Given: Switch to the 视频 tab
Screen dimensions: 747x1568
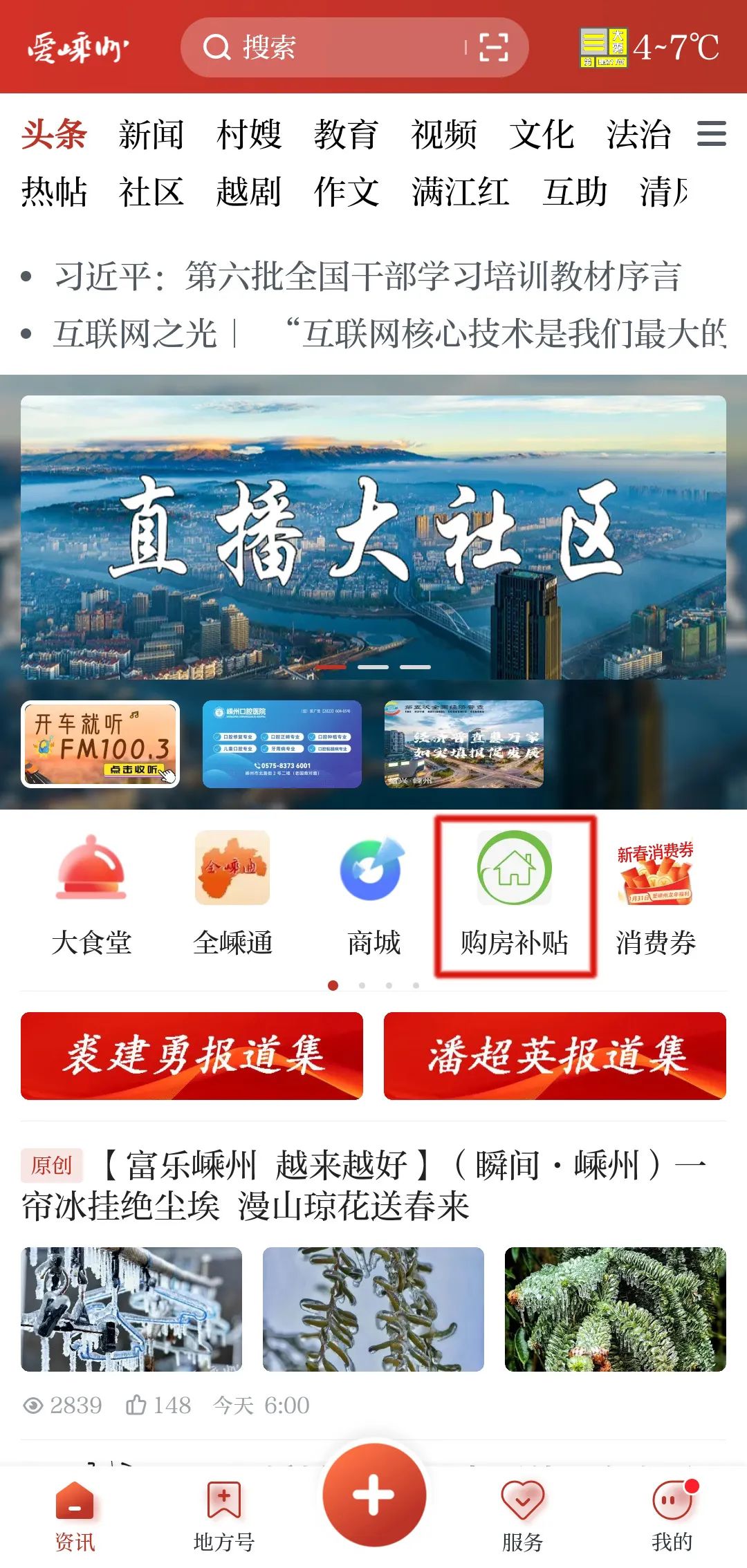Looking at the screenshot, I should pyautogui.click(x=443, y=133).
